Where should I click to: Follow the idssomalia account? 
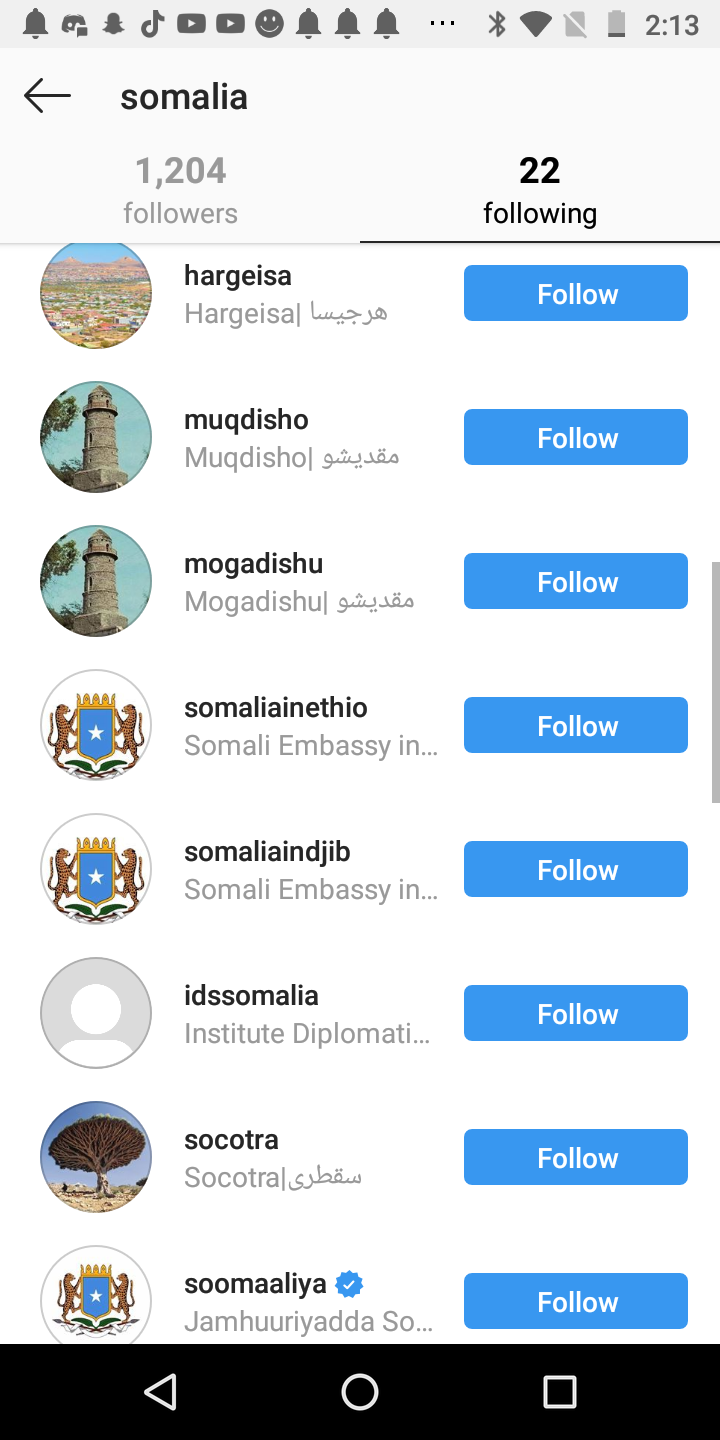click(575, 1013)
